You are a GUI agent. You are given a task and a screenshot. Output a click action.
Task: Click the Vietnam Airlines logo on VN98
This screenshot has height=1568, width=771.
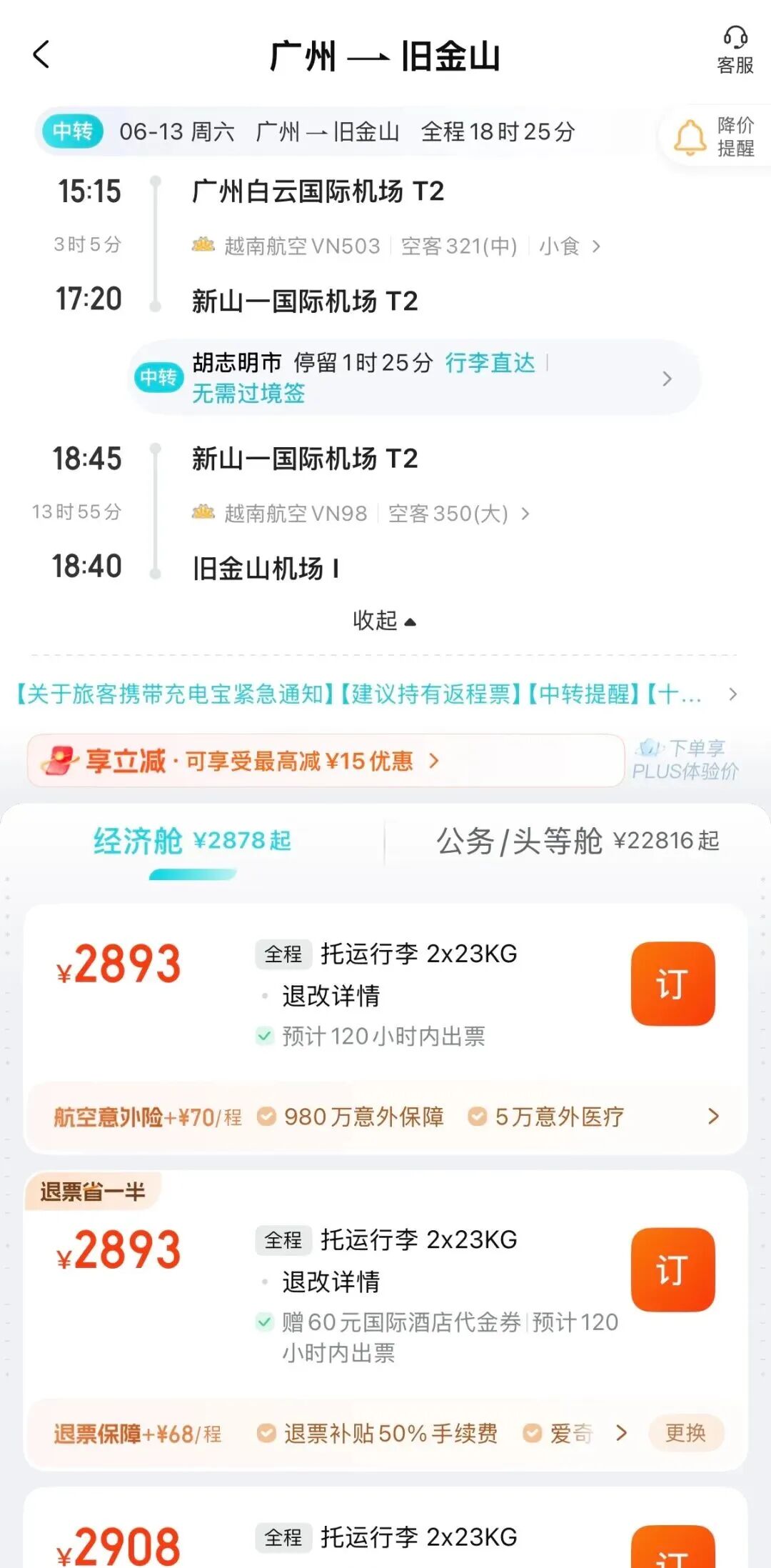tap(203, 512)
